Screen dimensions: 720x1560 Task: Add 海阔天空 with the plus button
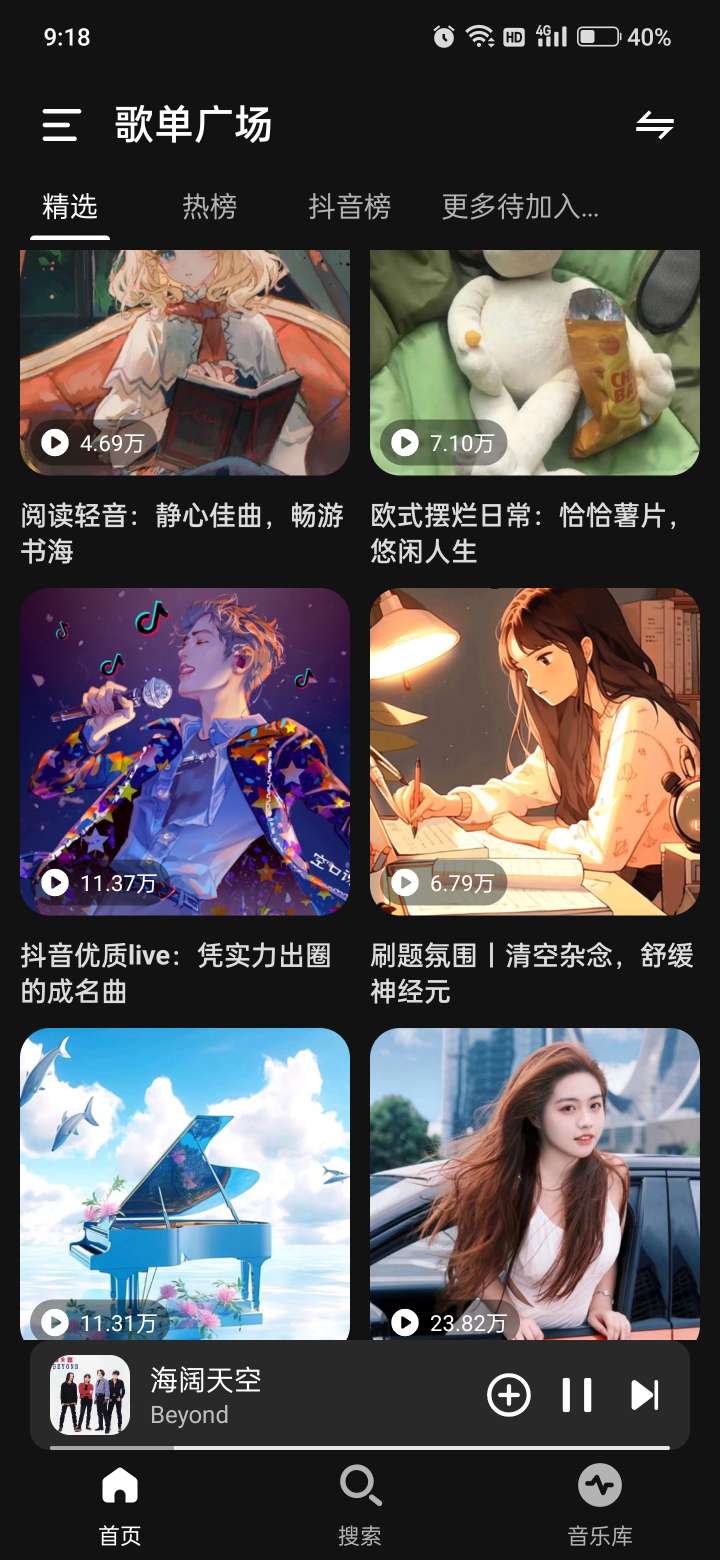[x=510, y=1394]
